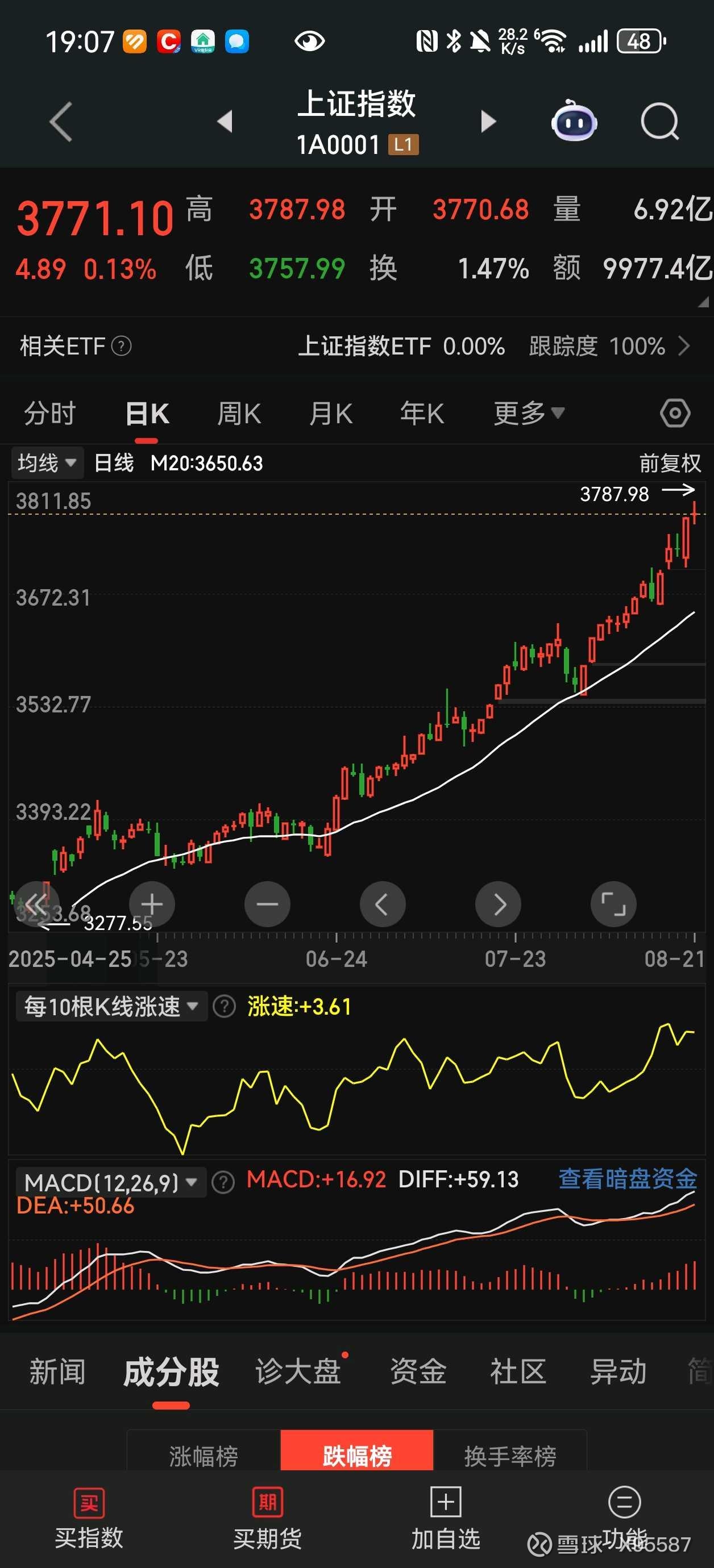Enter fullscreen chart mode
This screenshot has height=1568, width=714.
[613, 904]
